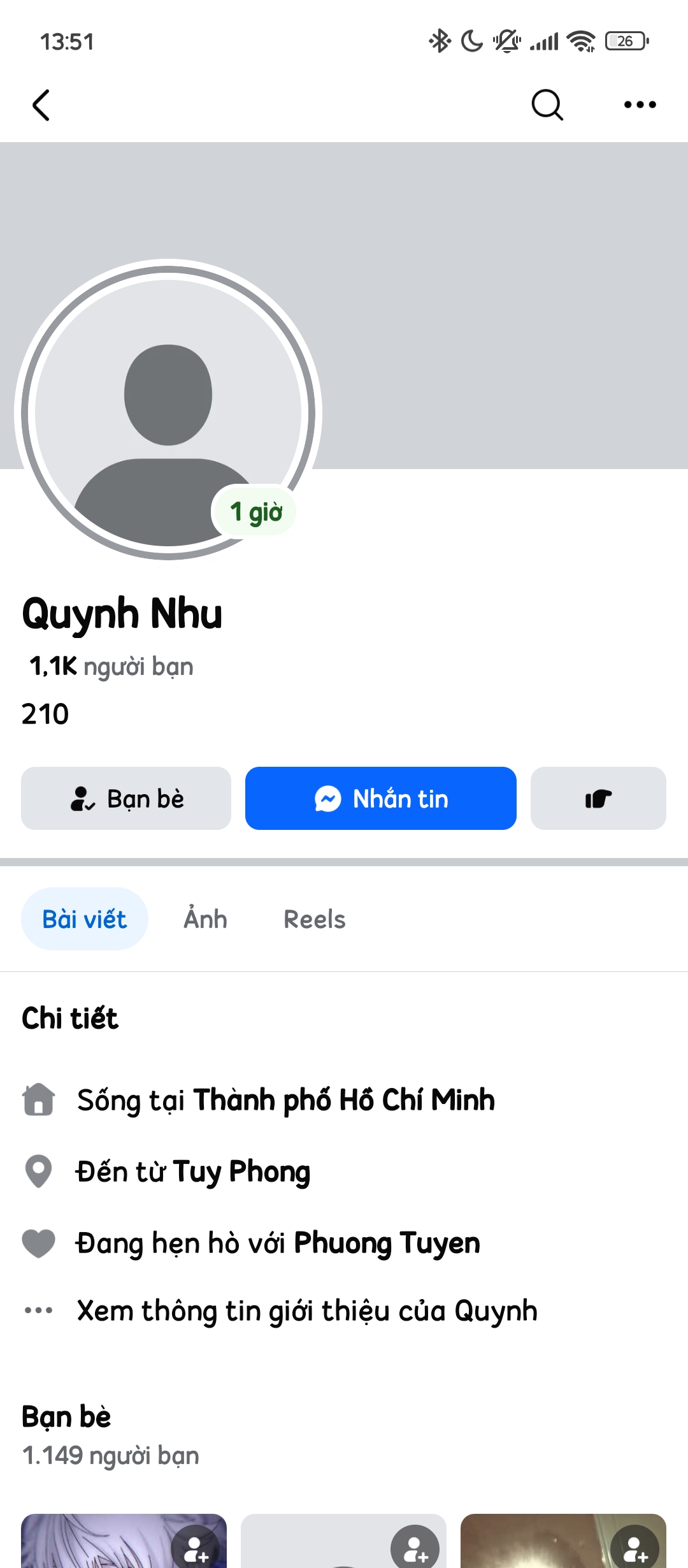Tap the Bạn bè friendship status button
The height and width of the screenshot is (1568, 688).
[x=126, y=799]
